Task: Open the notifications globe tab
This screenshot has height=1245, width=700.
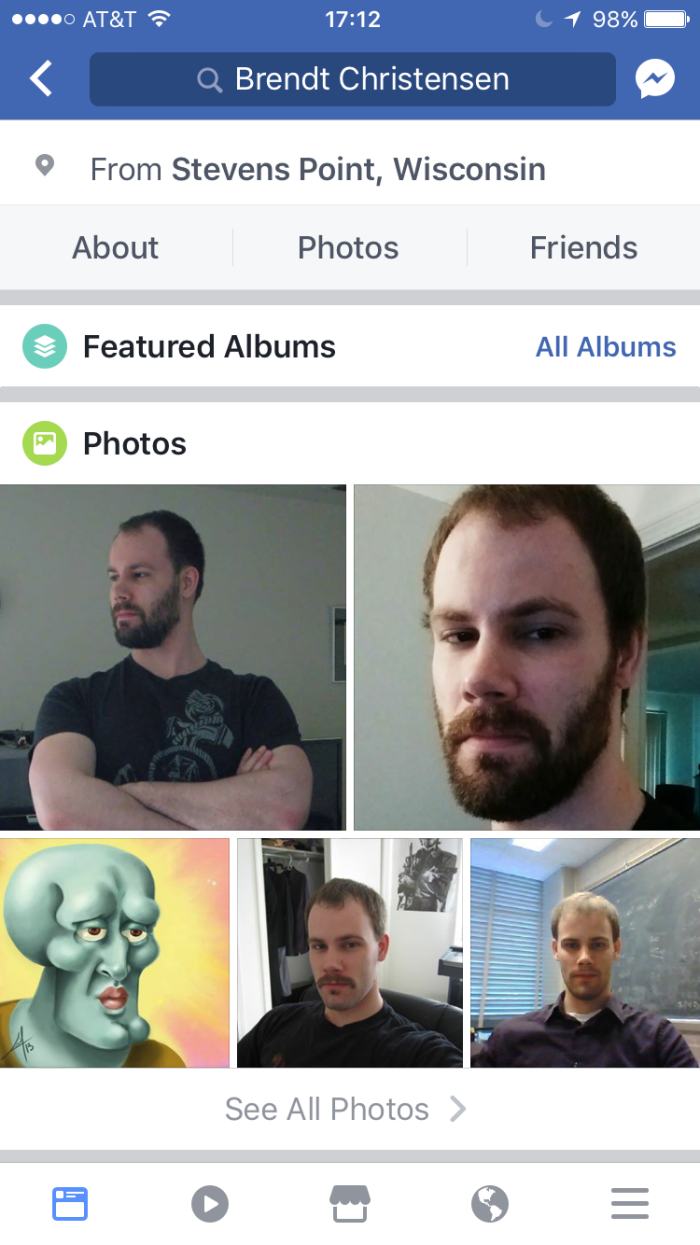Action: [490, 1203]
